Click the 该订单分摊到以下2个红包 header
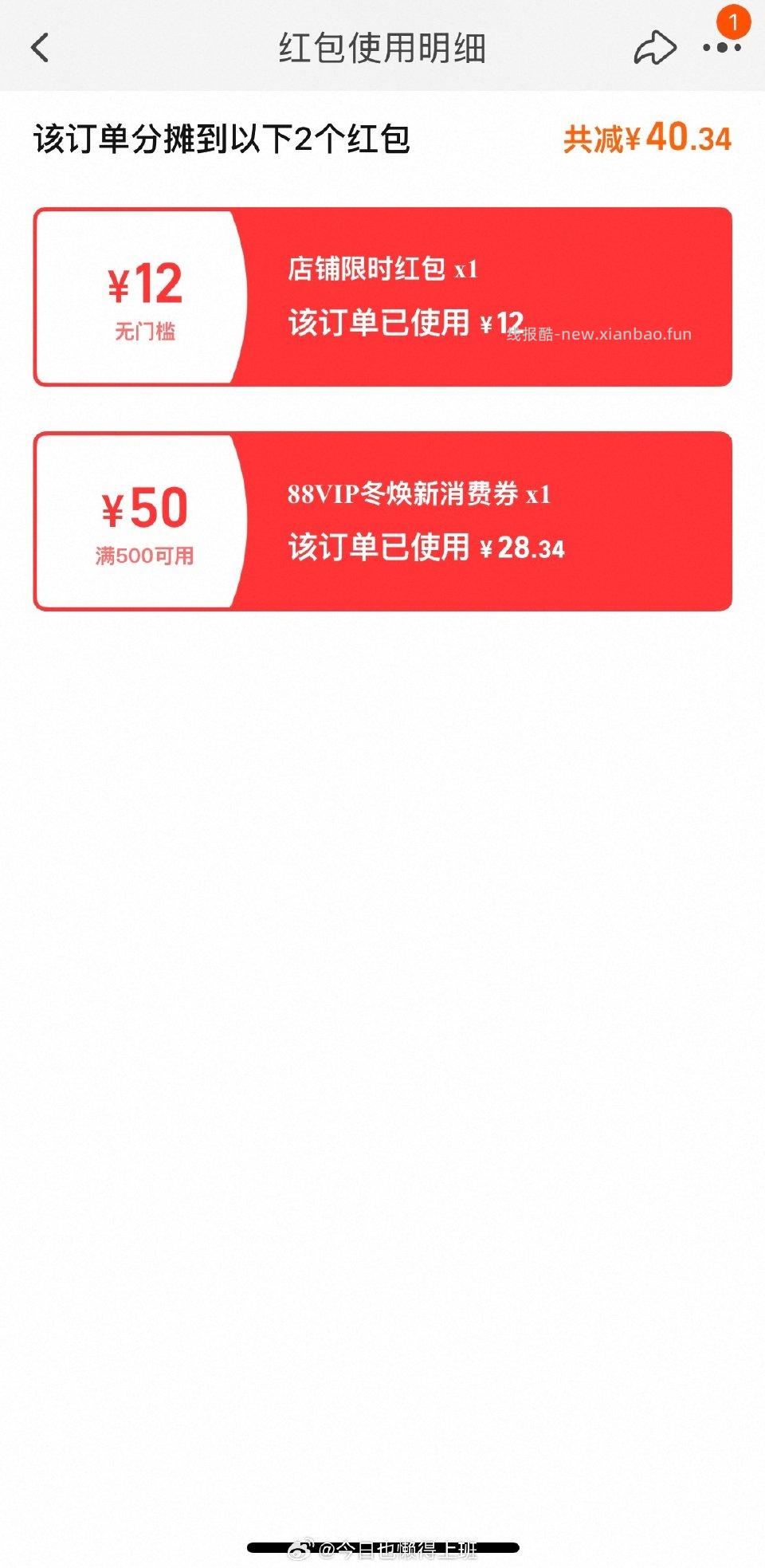 [225, 136]
